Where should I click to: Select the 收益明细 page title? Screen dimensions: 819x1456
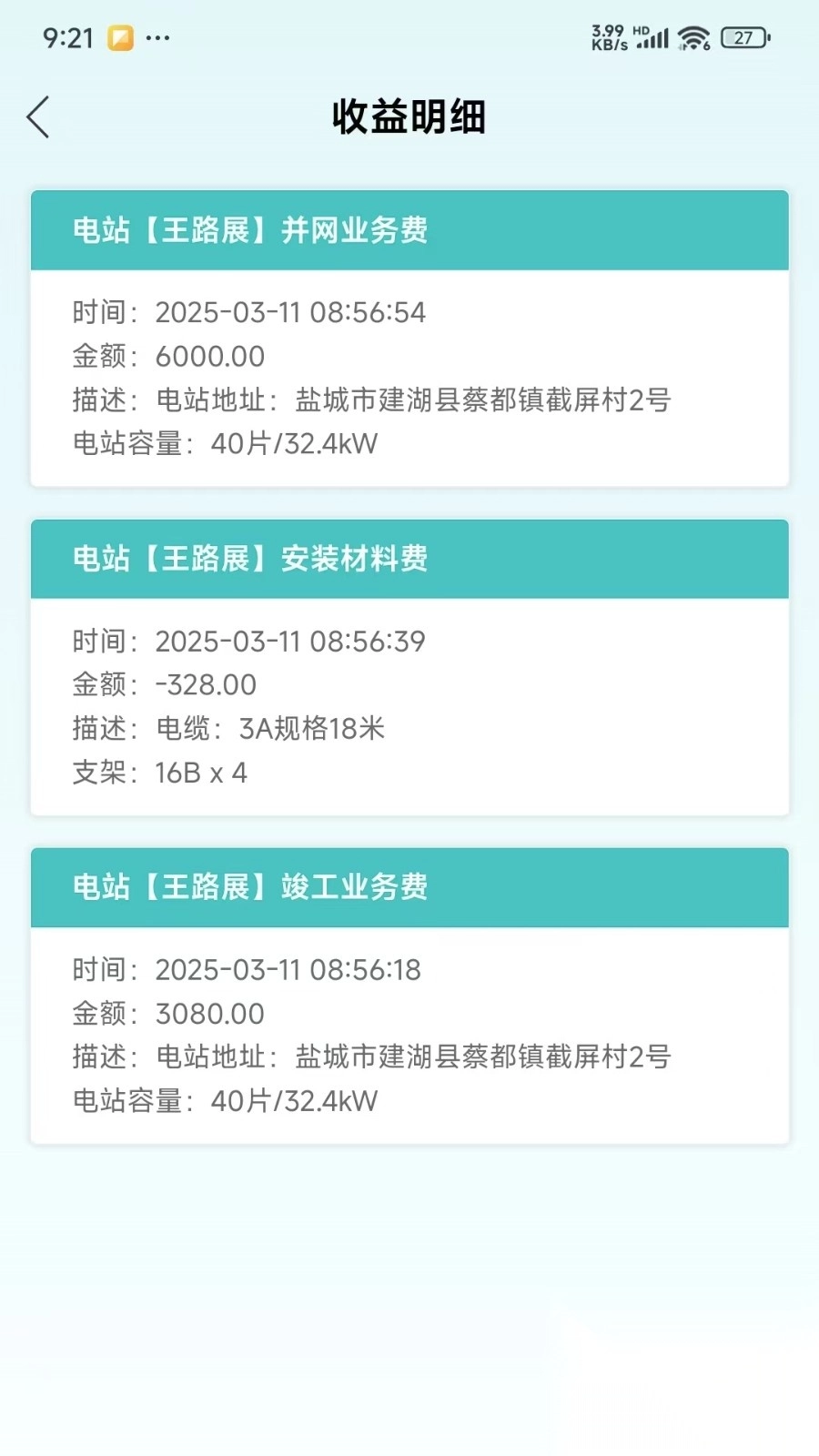coord(409,117)
